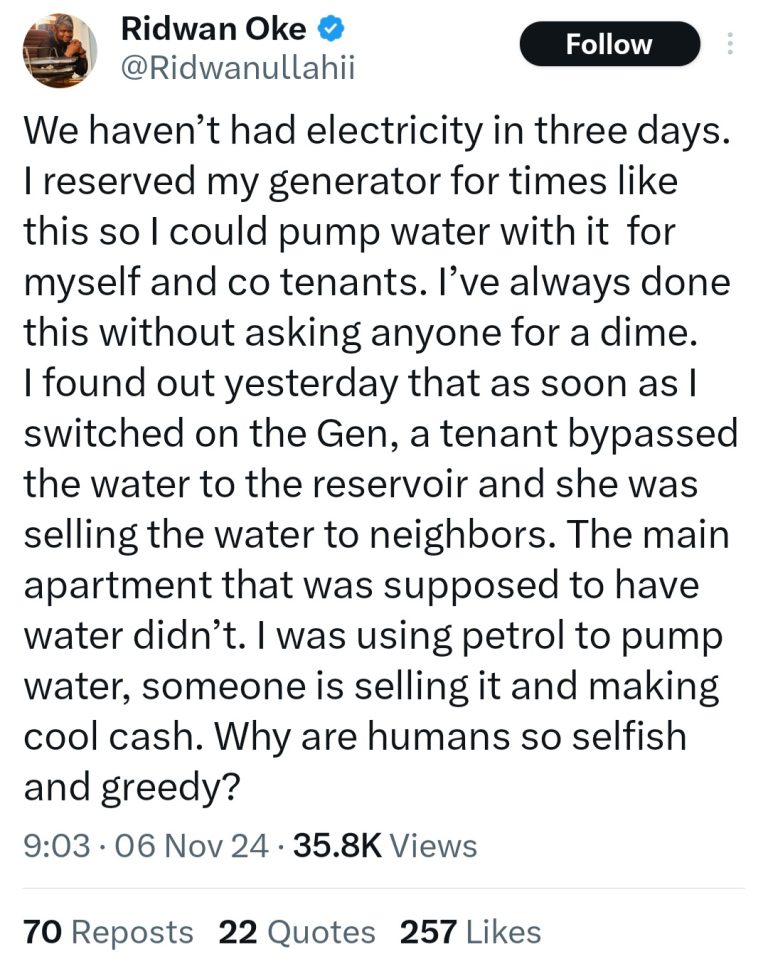
Task: View the 70 Reposts list
Action: coord(108,932)
